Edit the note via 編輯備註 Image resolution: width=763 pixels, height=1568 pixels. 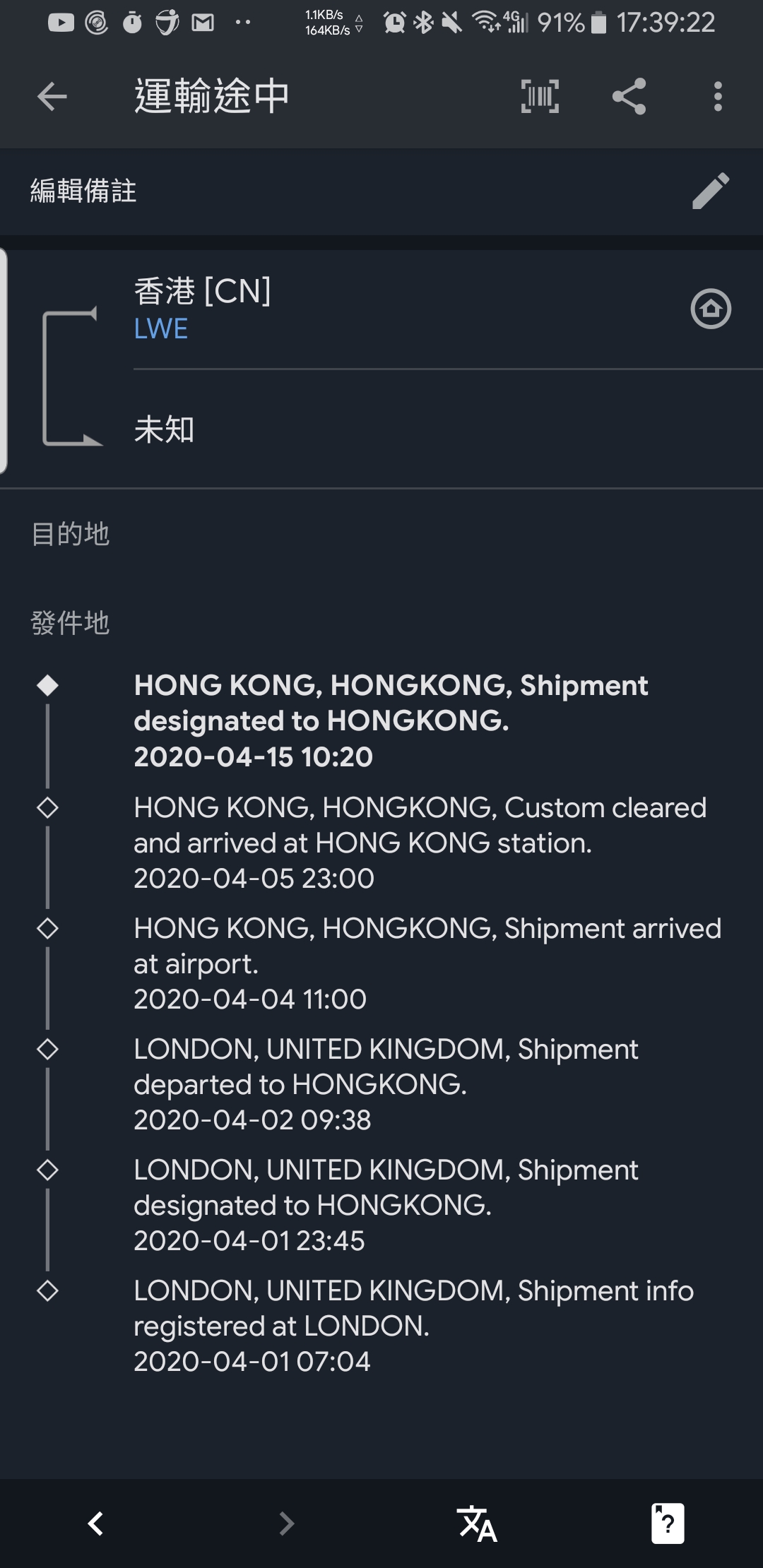[710, 191]
